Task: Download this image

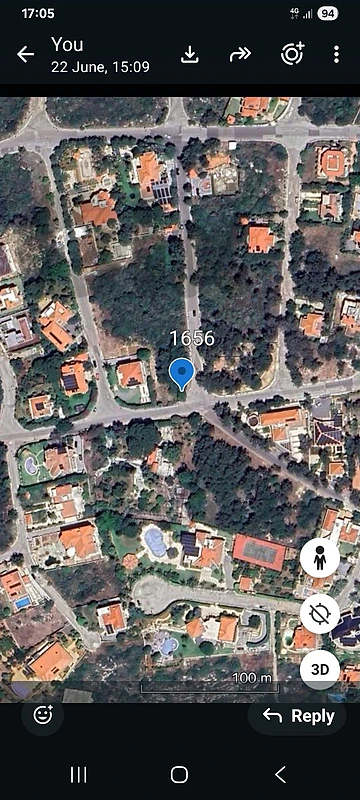Action: 189,55
